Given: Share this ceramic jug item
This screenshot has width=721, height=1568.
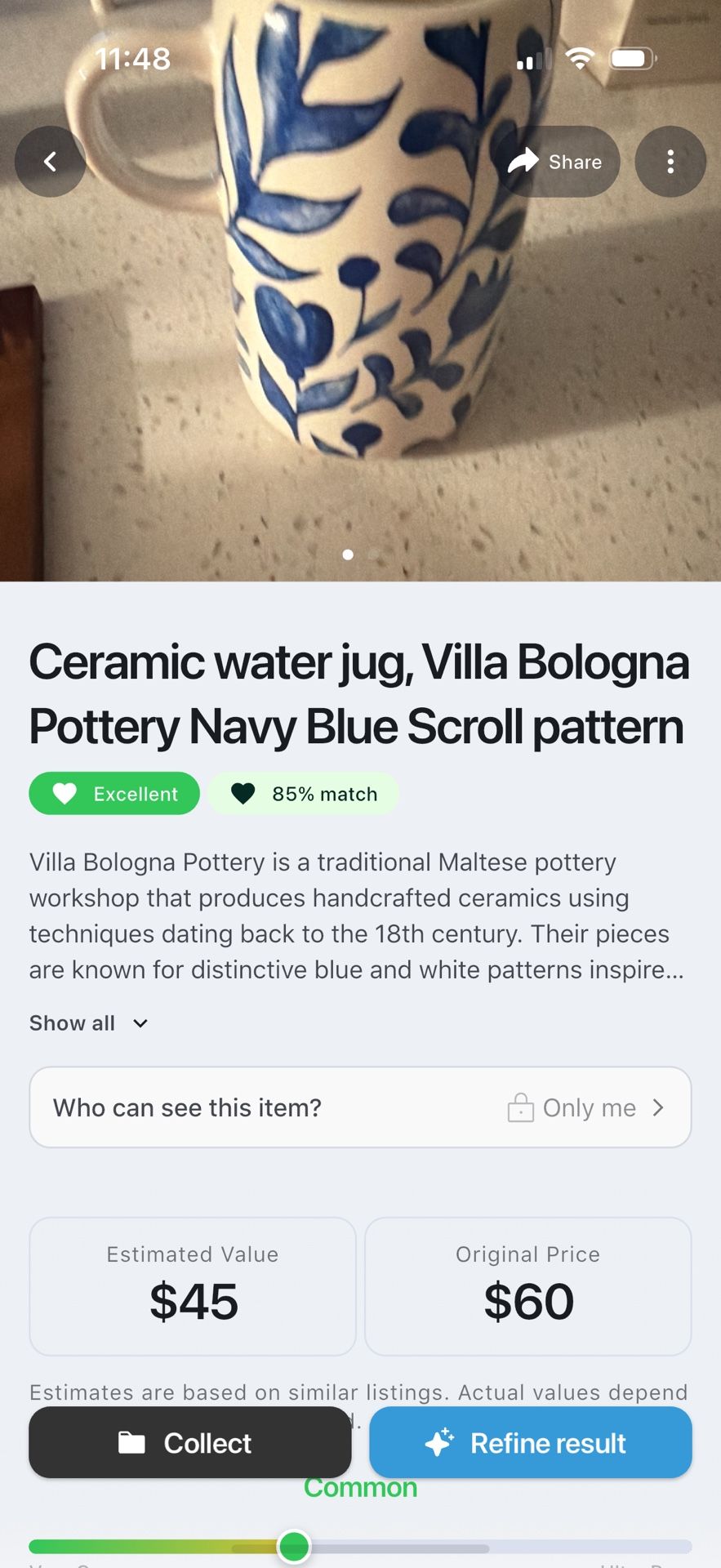Looking at the screenshot, I should (x=557, y=162).
